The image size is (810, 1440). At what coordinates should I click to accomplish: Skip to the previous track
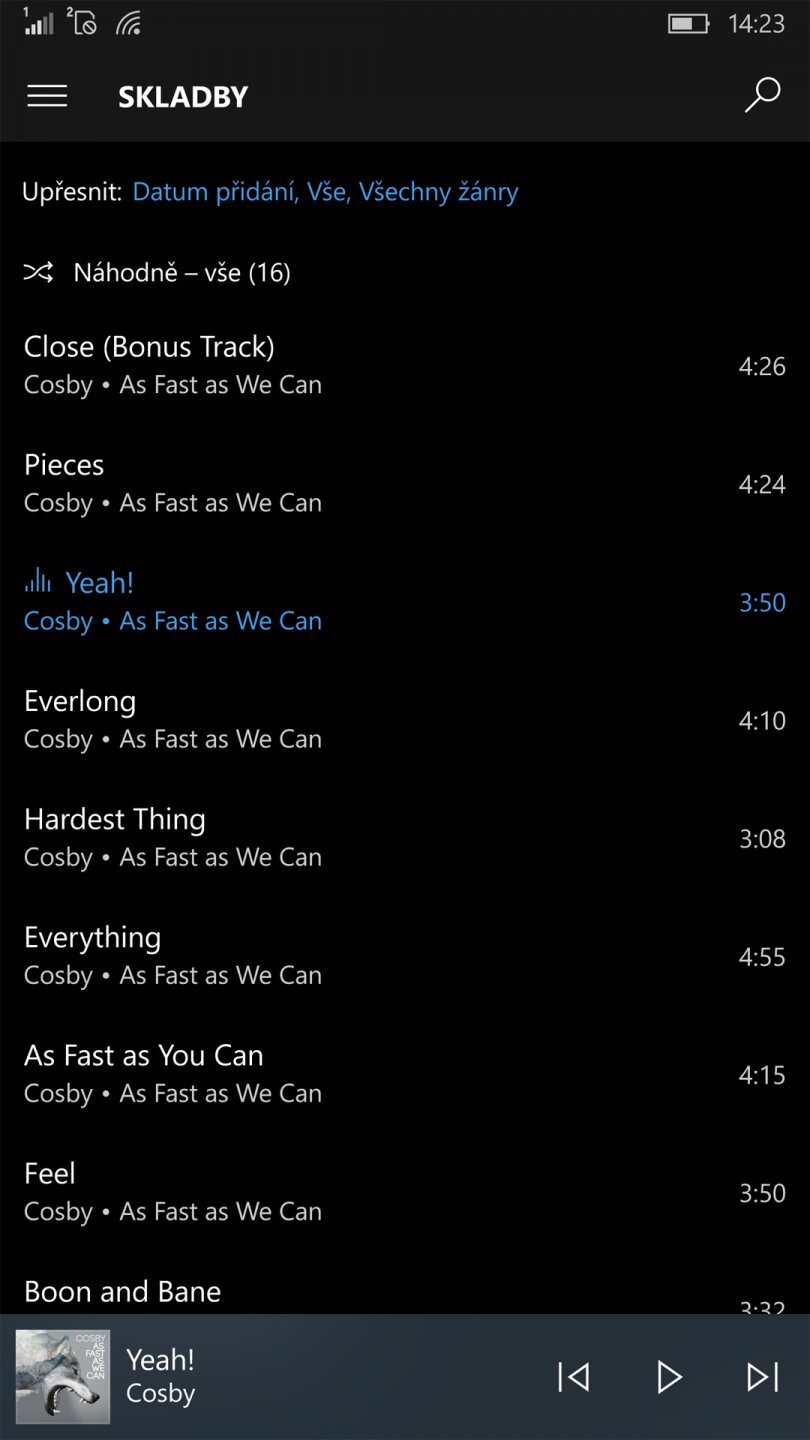[573, 1377]
